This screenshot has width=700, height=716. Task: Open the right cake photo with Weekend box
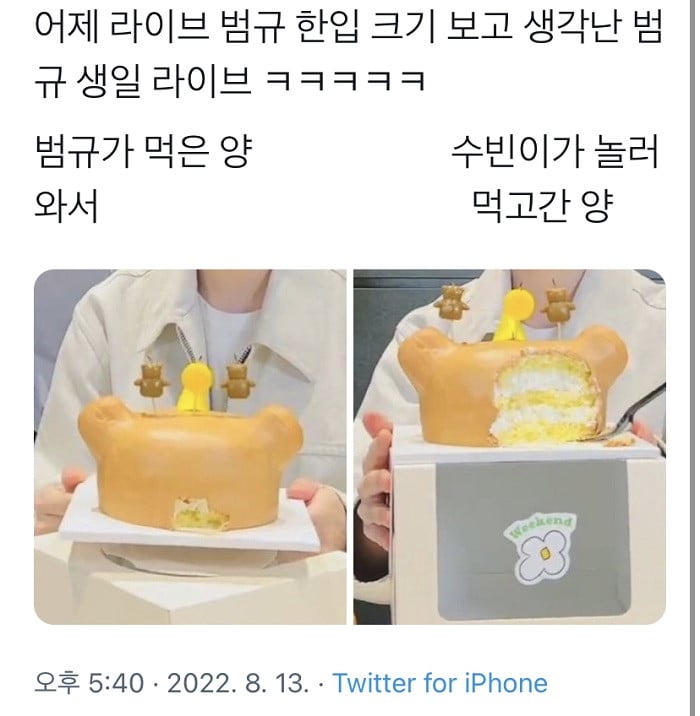(x=508, y=445)
